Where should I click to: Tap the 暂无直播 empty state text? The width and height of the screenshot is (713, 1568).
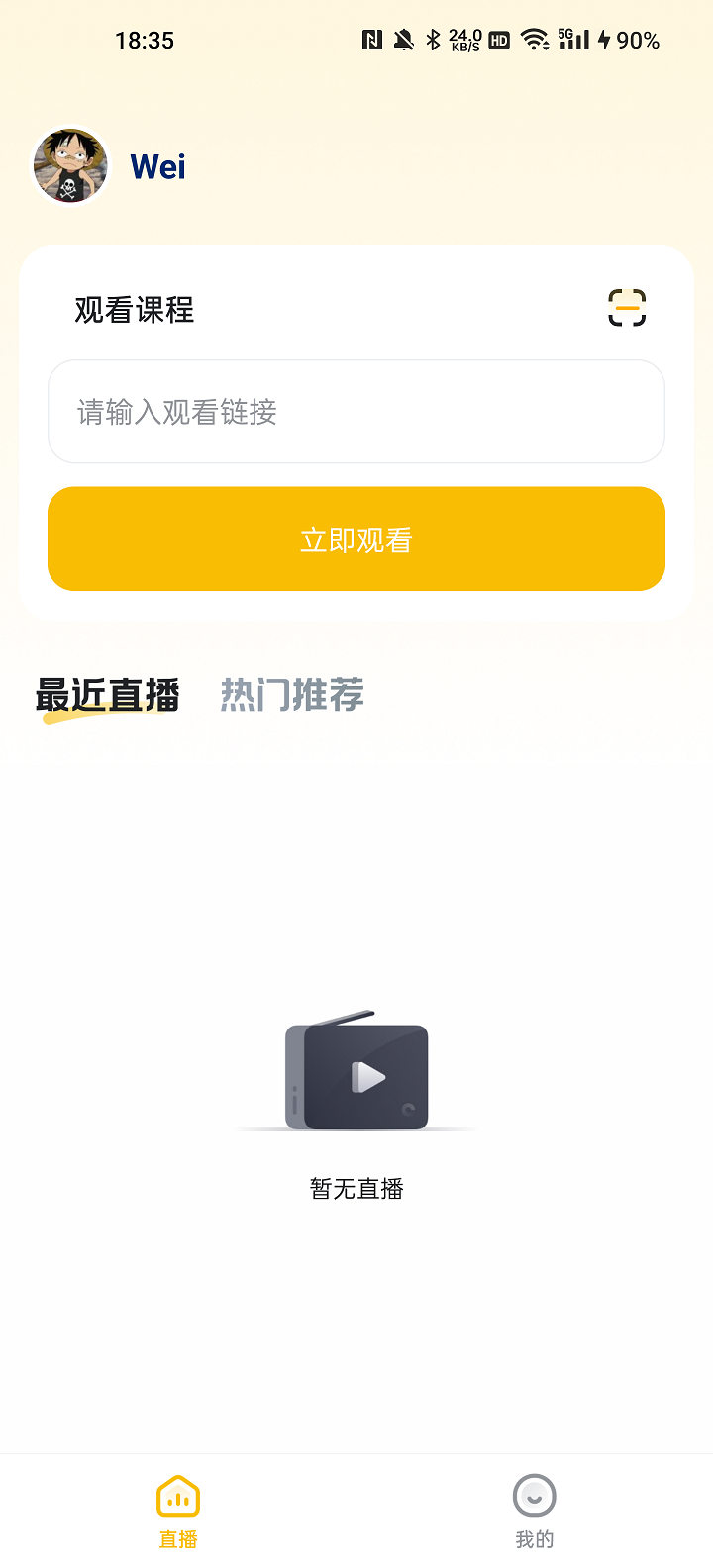click(356, 1188)
